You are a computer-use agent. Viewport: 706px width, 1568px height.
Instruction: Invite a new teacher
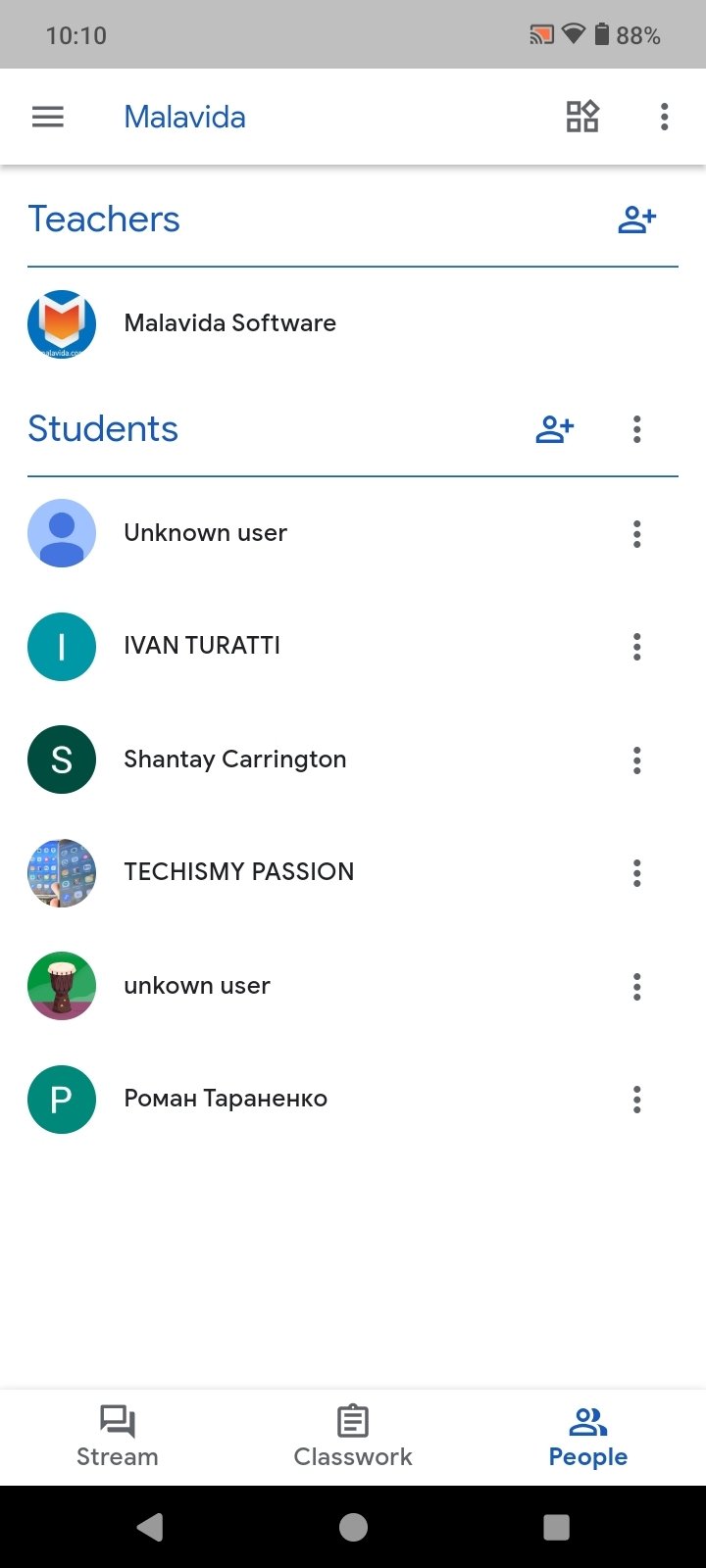(x=636, y=220)
